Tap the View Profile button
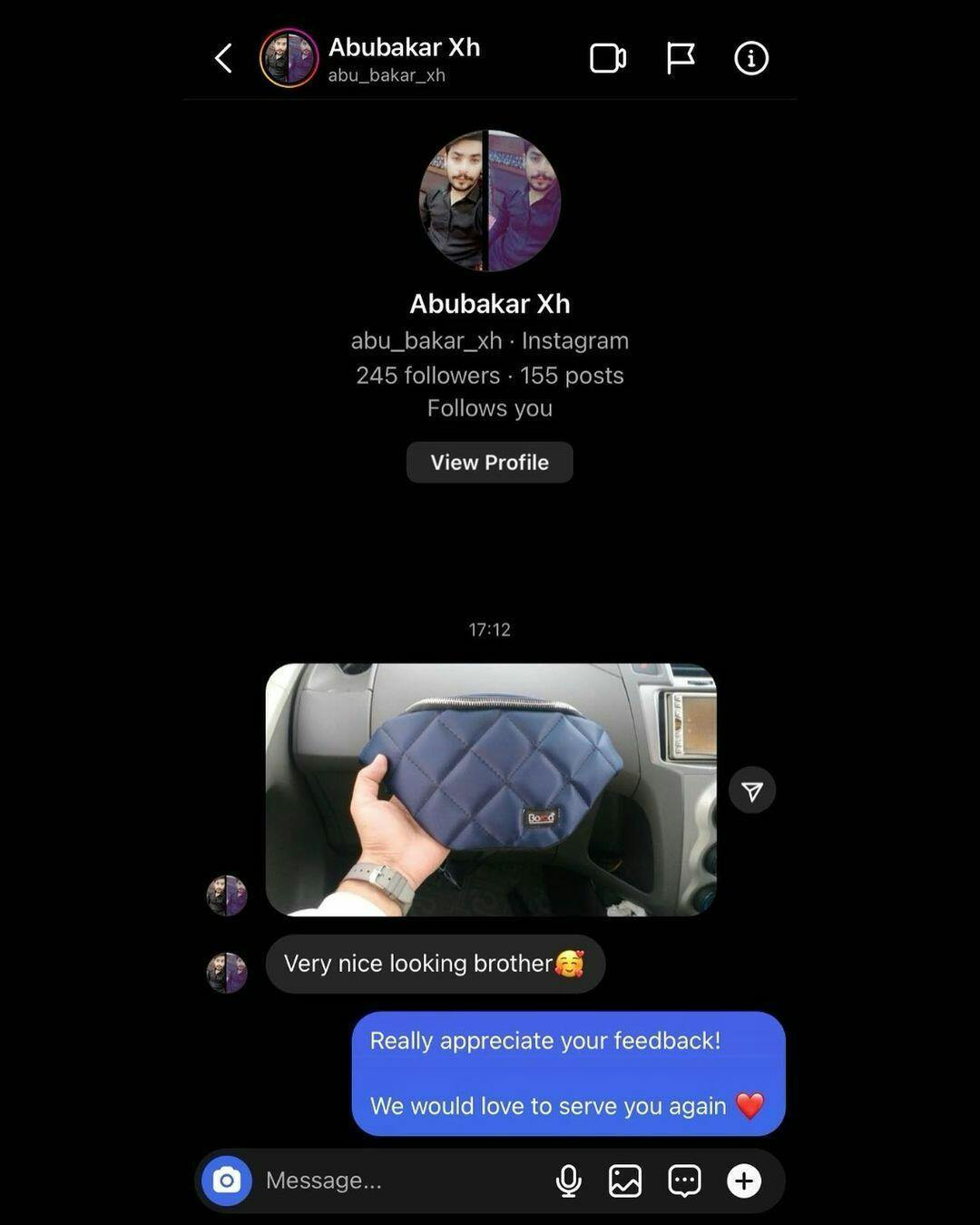 point(489,462)
